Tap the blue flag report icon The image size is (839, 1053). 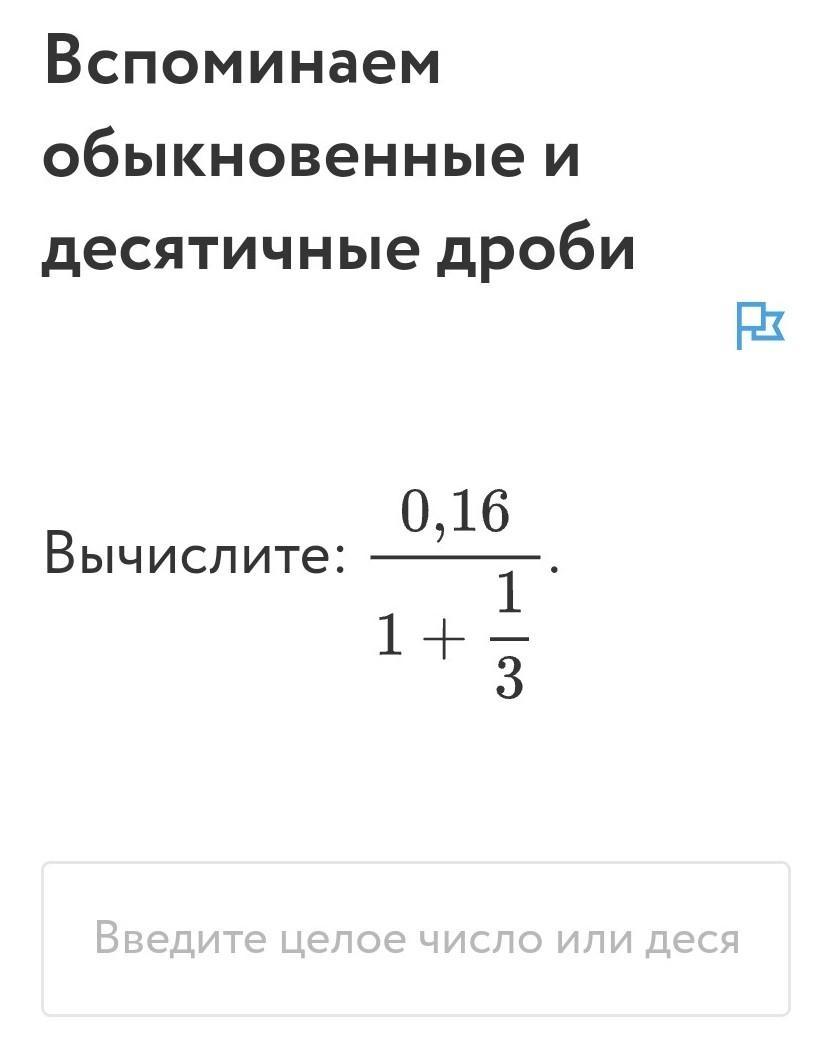pyautogui.click(x=760, y=326)
